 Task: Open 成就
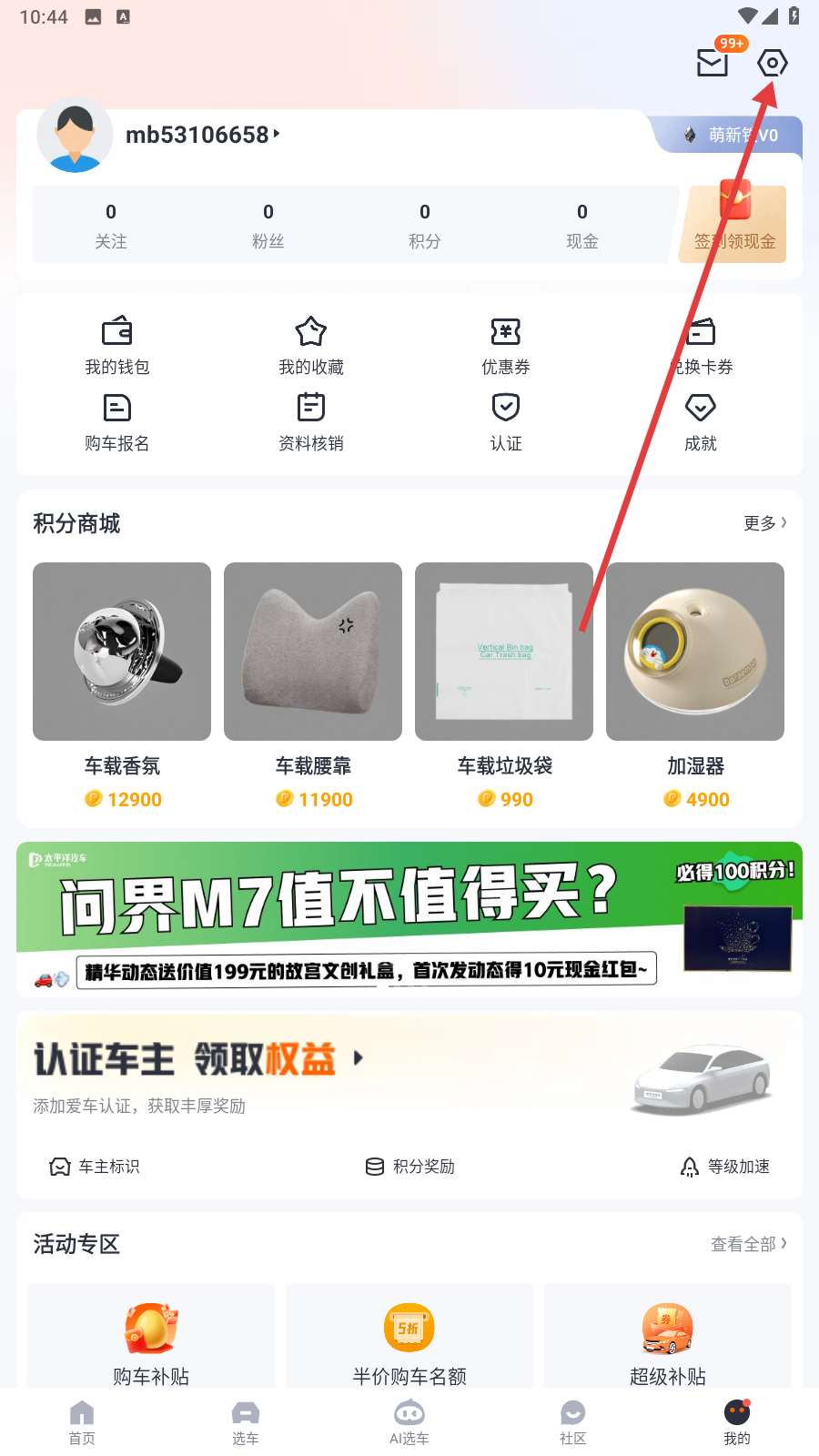700,422
